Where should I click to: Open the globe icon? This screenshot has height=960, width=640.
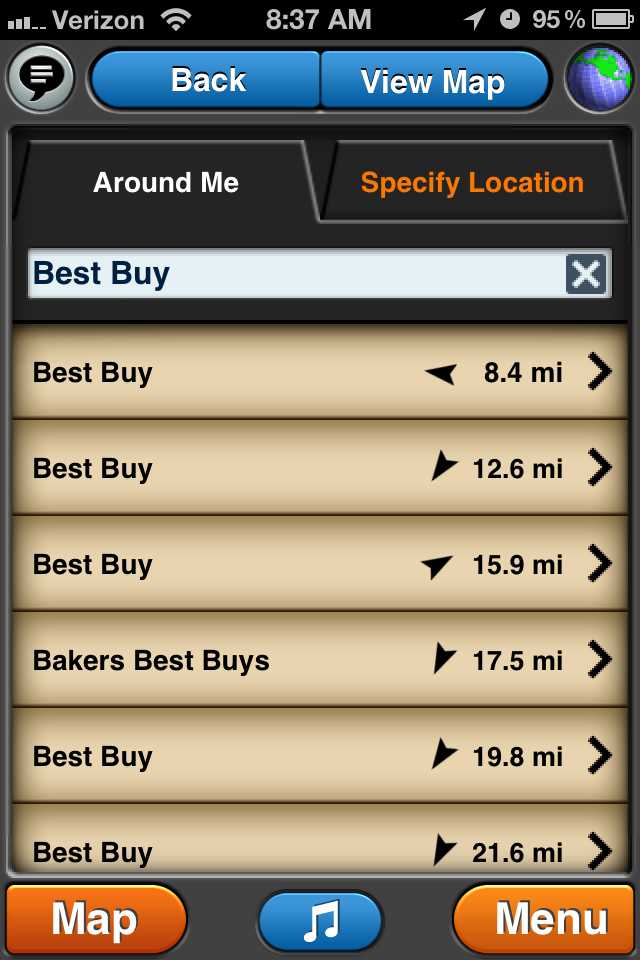(600, 80)
